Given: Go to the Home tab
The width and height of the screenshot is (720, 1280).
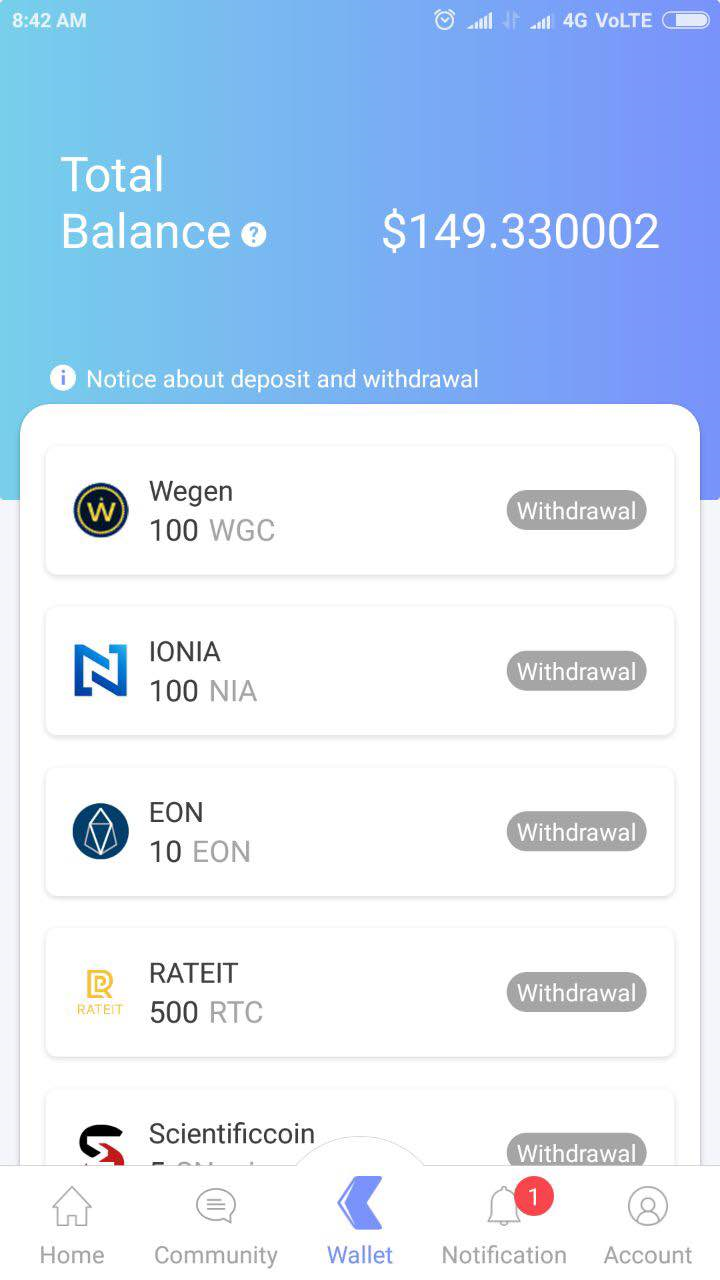Looking at the screenshot, I should pyautogui.click(x=72, y=1223).
